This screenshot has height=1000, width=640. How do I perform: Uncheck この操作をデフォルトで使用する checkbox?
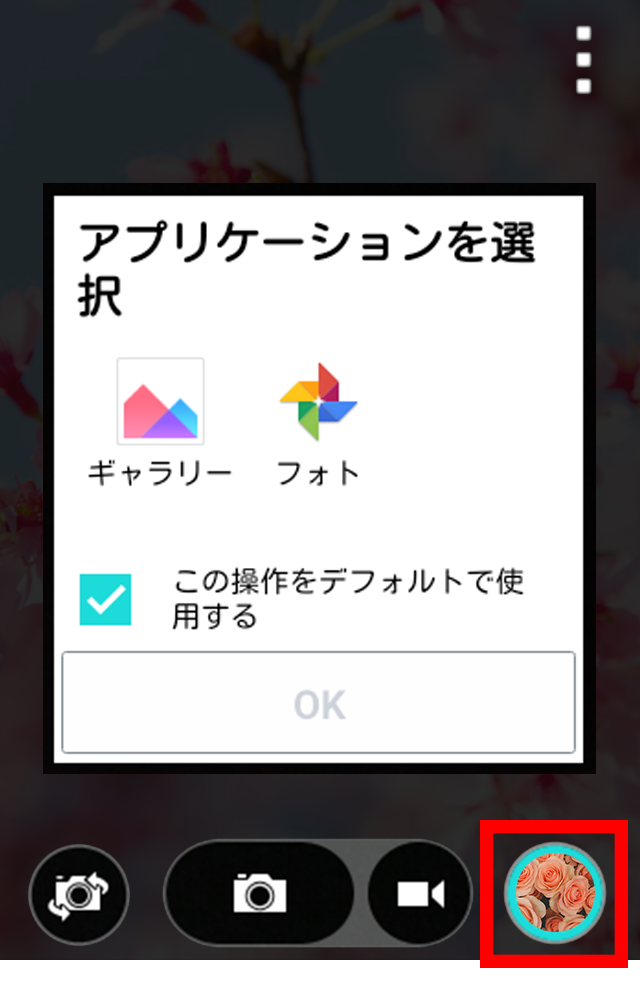coord(105,600)
